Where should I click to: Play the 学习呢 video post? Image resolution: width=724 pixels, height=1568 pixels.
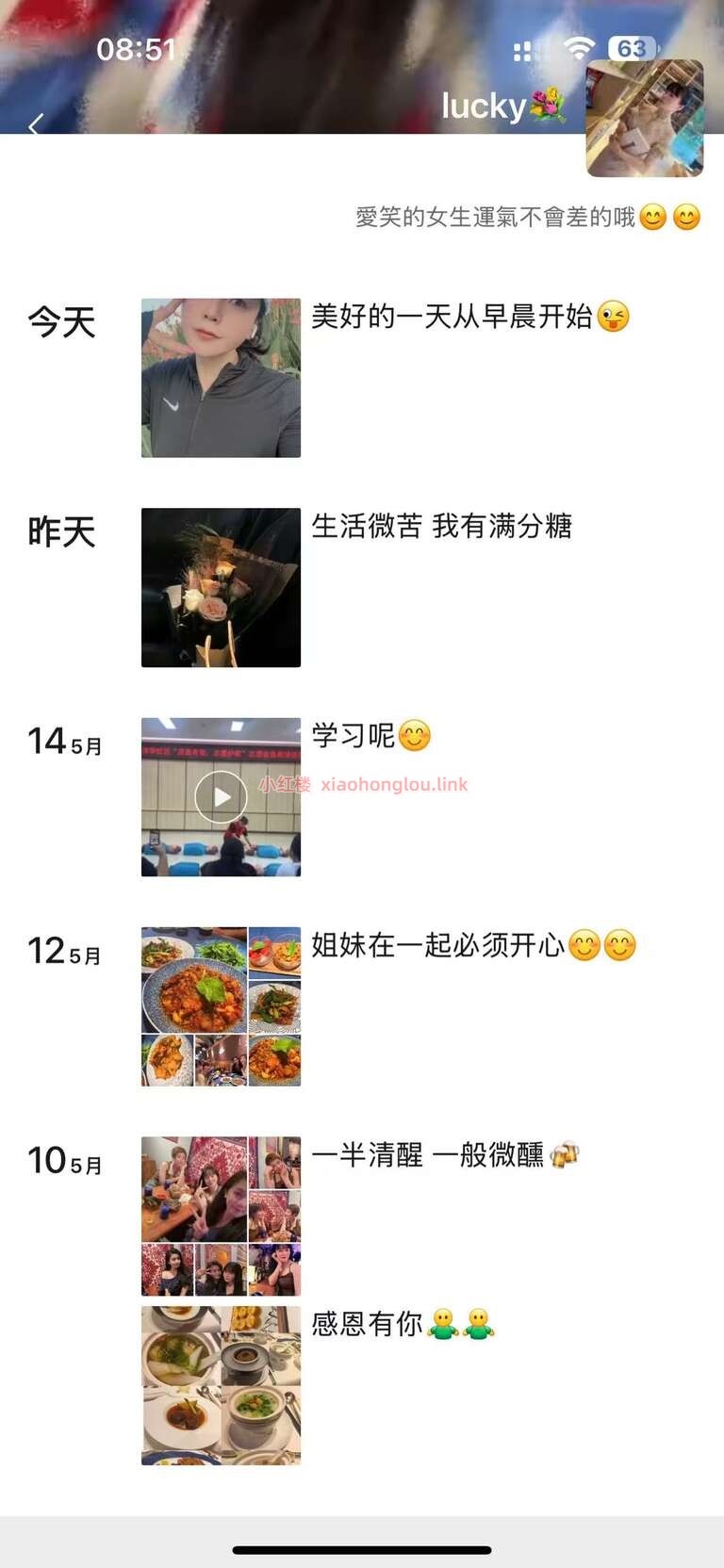pos(221,797)
